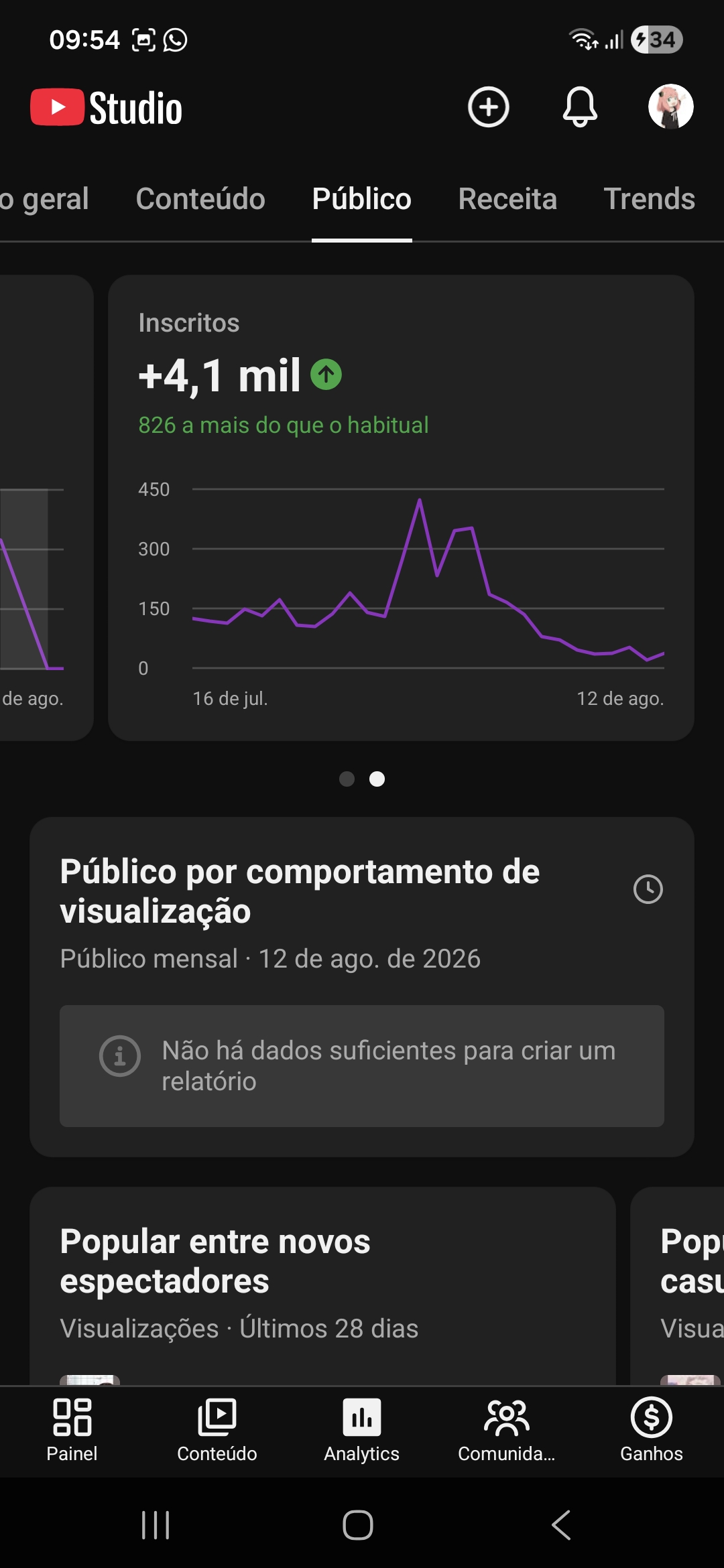Switch to the Trends tab

(649, 199)
